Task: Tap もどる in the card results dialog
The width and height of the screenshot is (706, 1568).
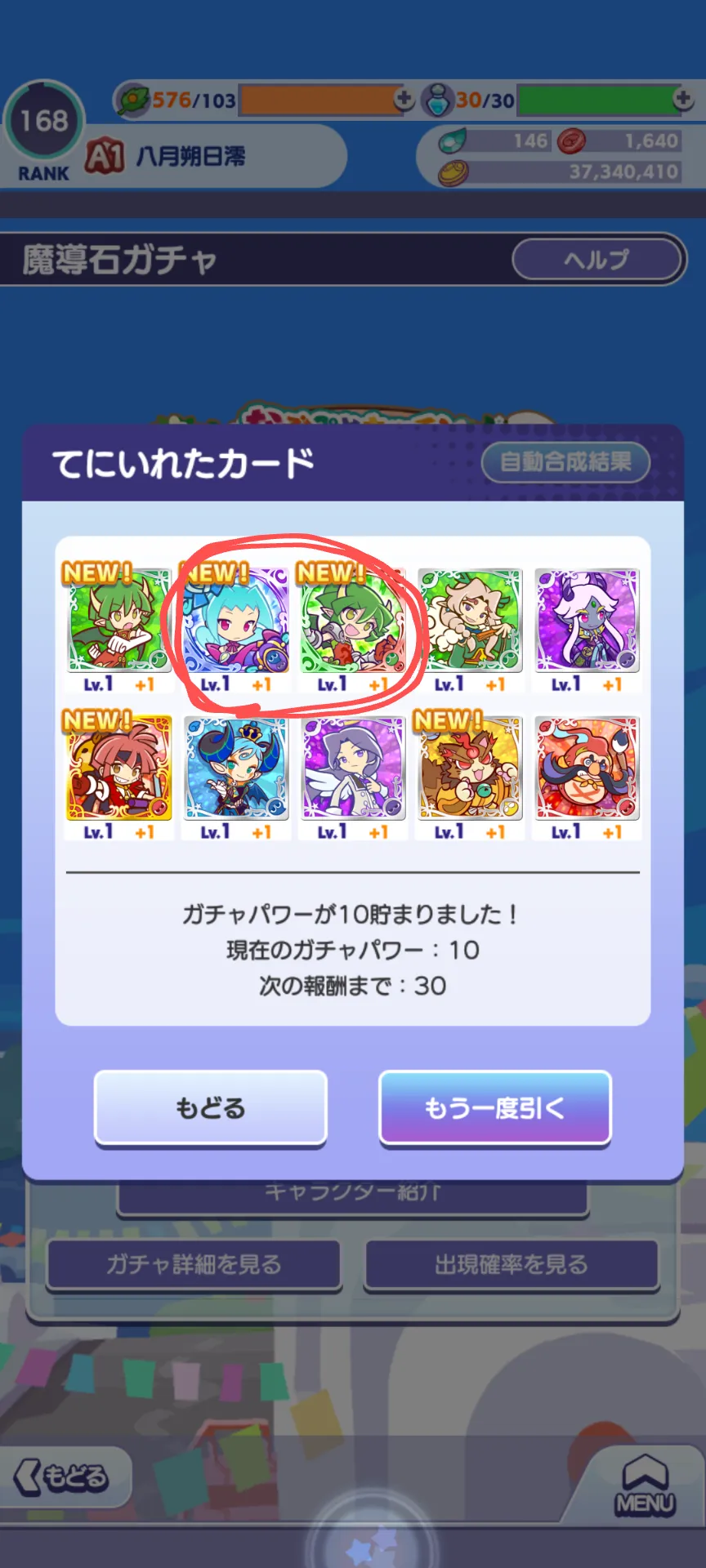Action: click(211, 1107)
